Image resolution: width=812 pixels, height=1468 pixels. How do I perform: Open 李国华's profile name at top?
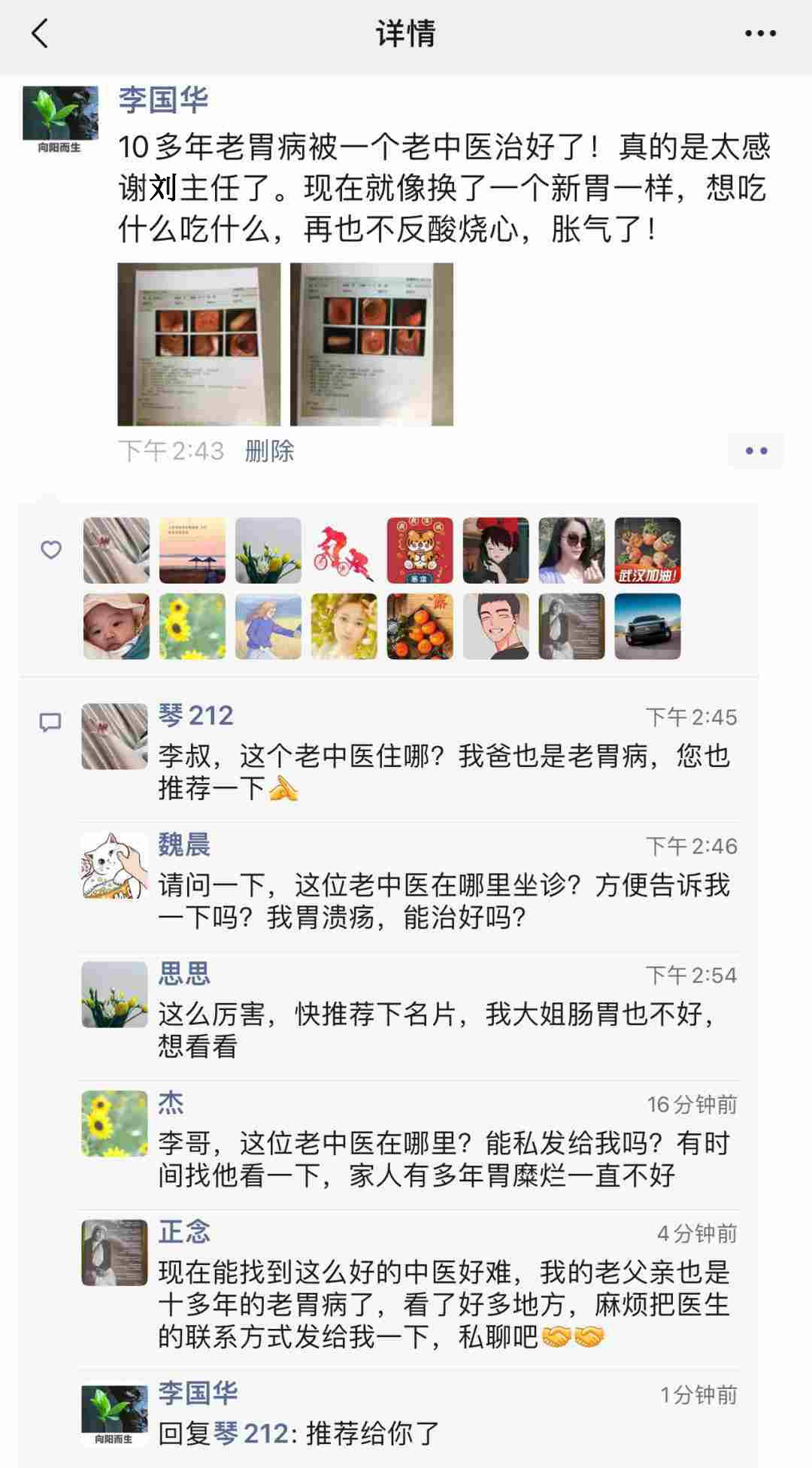pyautogui.click(x=163, y=101)
